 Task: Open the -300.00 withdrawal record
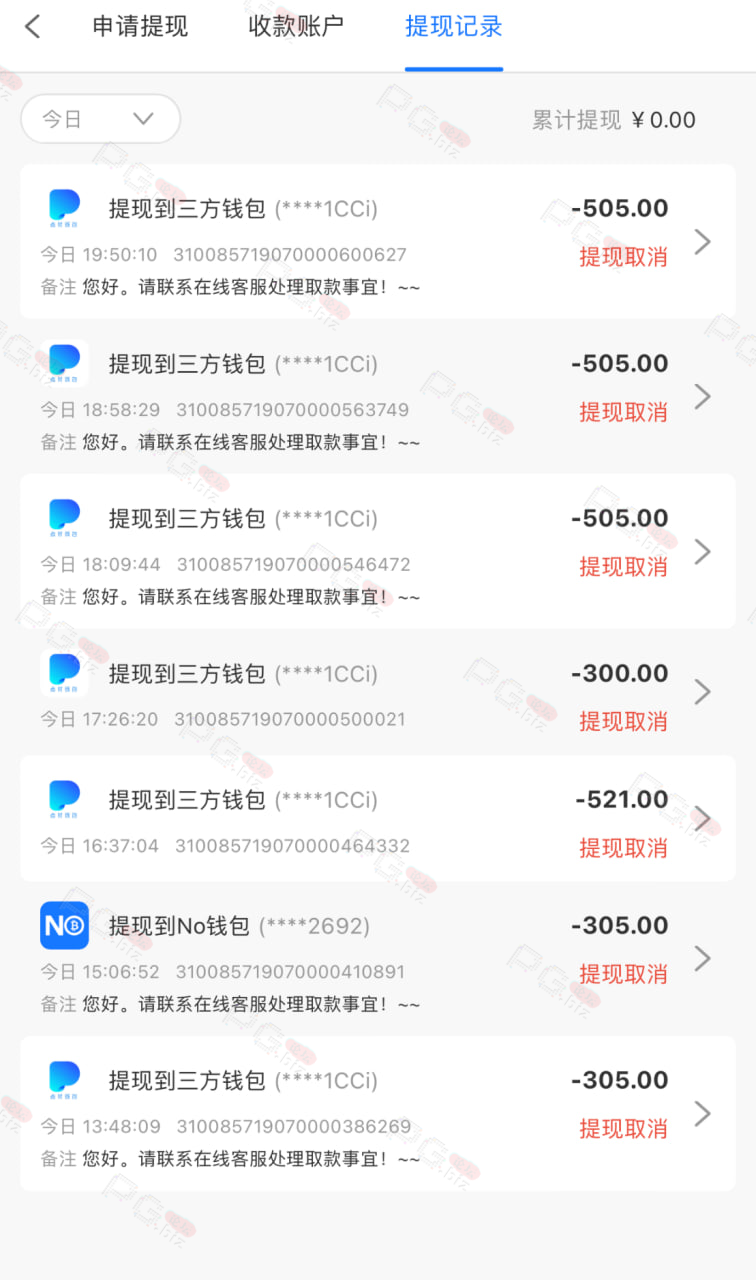[378, 692]
